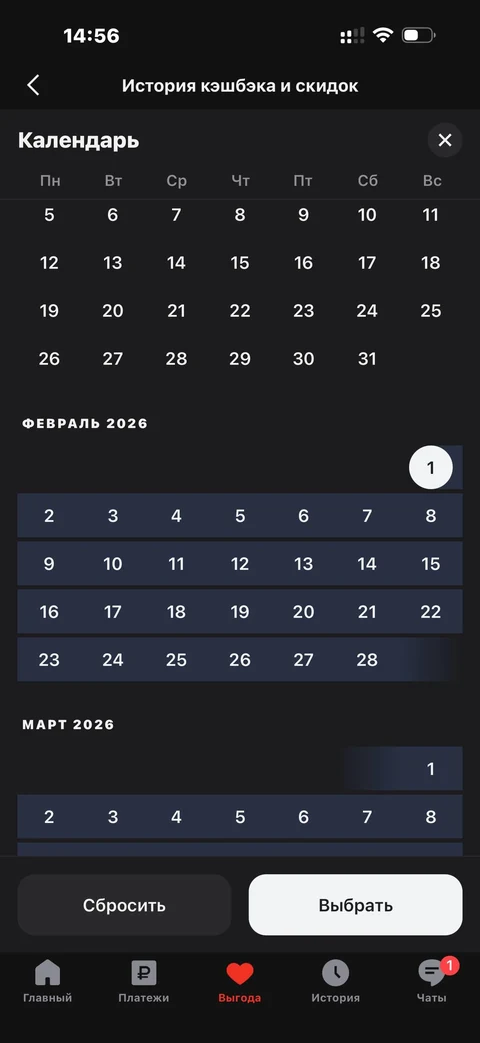Select February 1, 2026
Screen dimensions: 480x1043
(431, 468)
